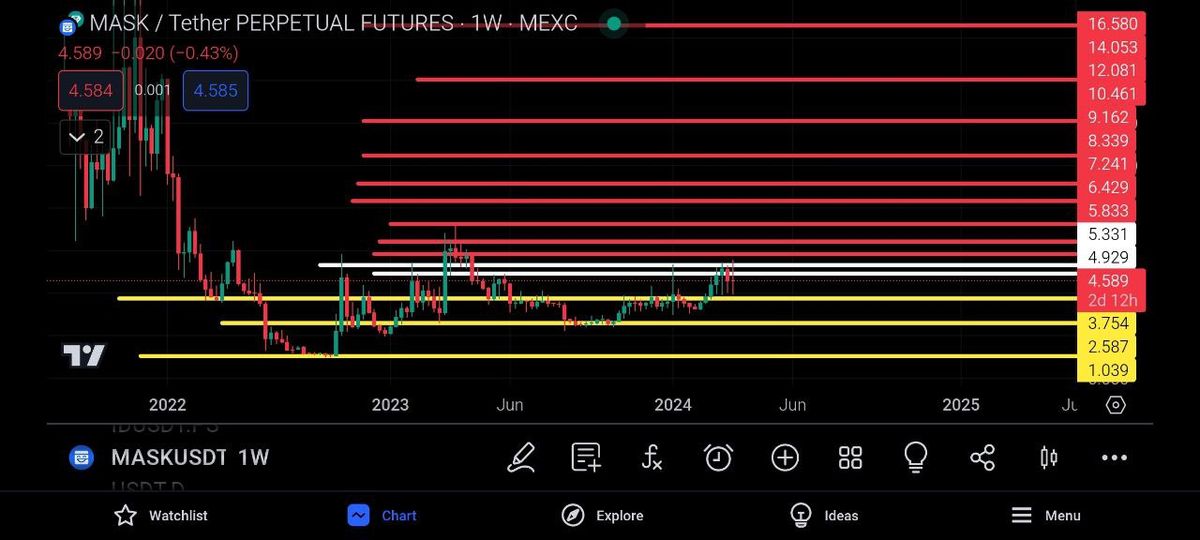This screenshot has height=540, width=1200.
Task: Tap the 4.585 buy price button
Action: point(215,91)
